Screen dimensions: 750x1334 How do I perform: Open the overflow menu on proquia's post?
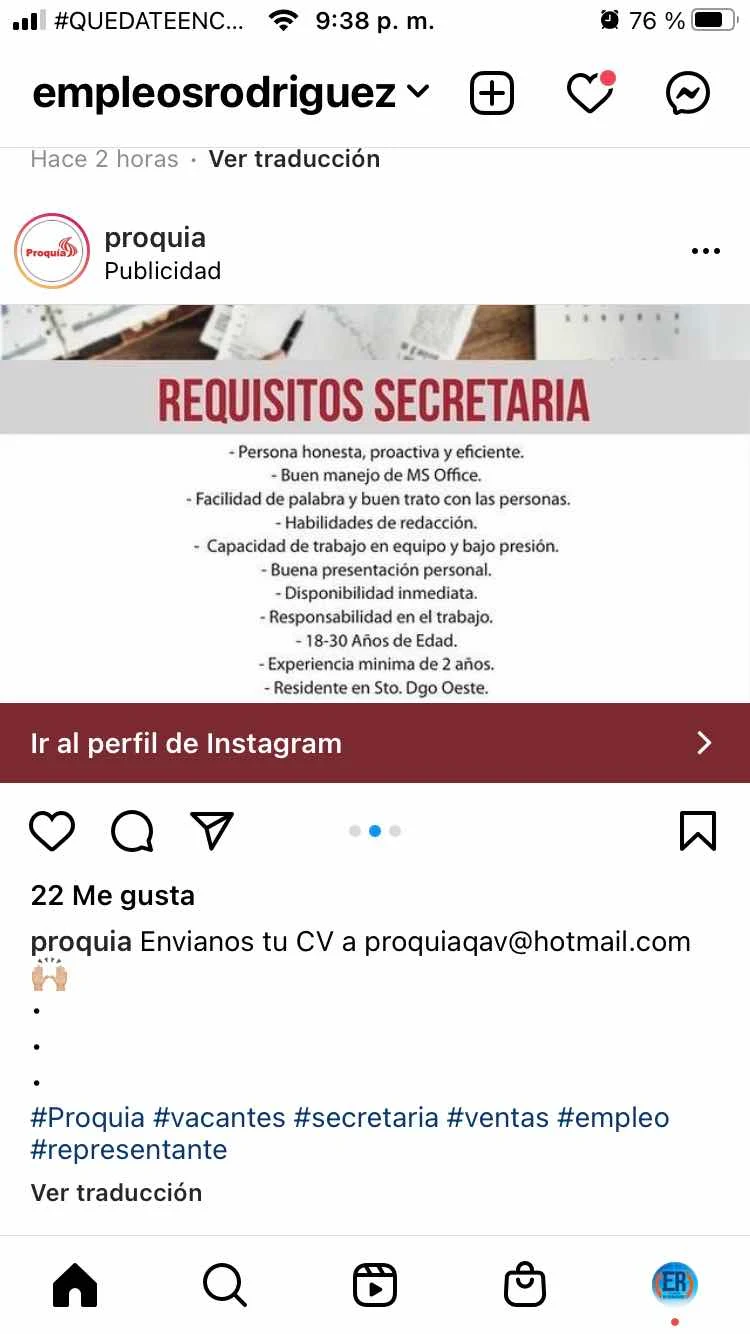pyautogui.click(x=705, y=252)
